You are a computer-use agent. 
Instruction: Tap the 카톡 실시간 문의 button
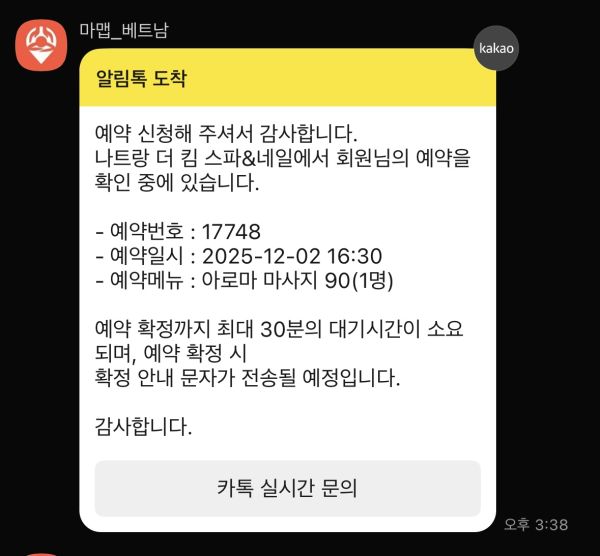tap(288, 488)
